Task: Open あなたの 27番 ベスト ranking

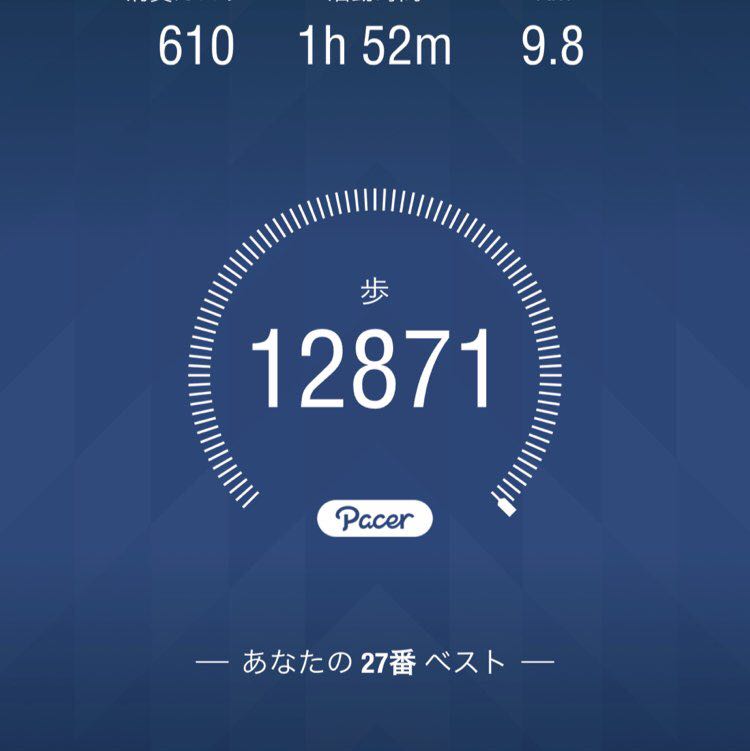Action: coord(375,660)
